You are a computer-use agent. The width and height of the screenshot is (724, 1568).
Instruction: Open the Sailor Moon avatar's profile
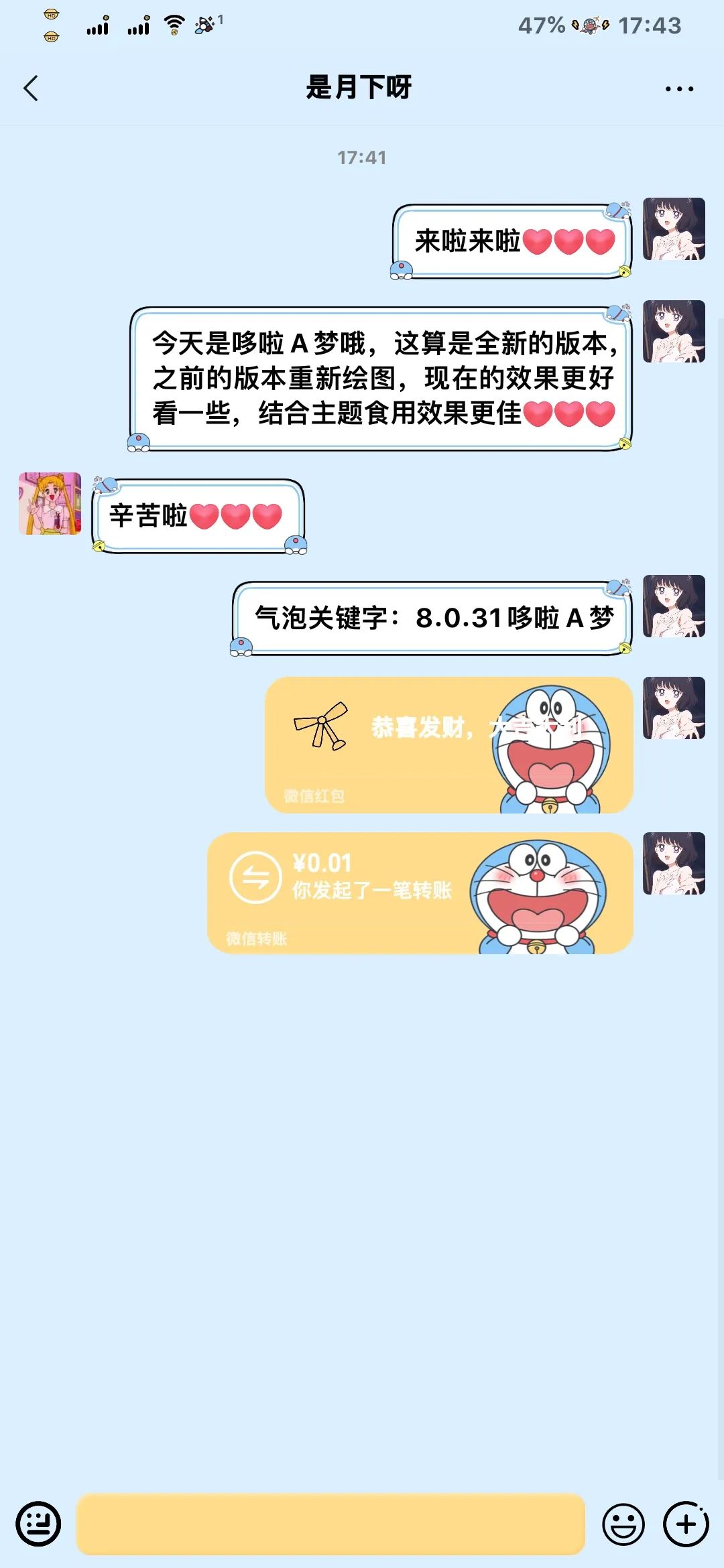point(50,504)
